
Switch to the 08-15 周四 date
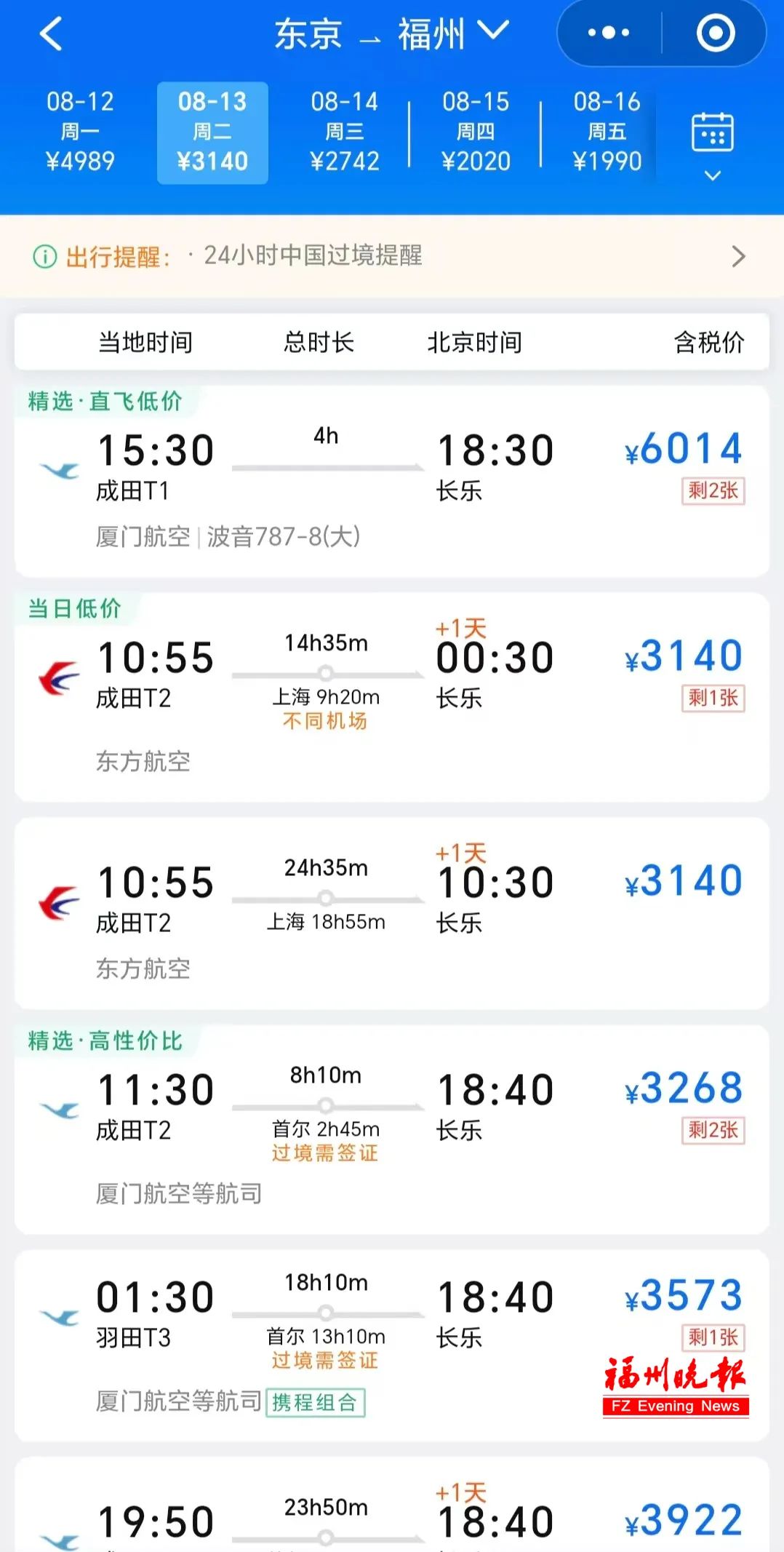(476, 132)
